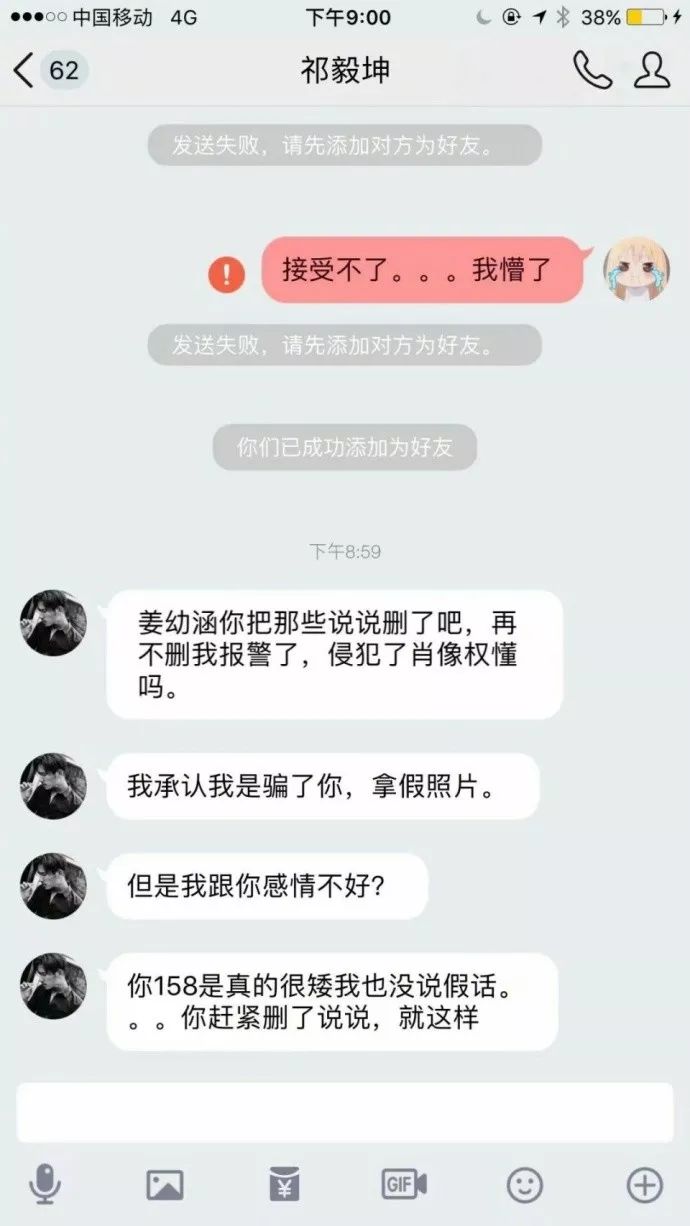The height and width of the screenshot is (1226, 690).
Task: Tap the red failed-send warning icon
Action: click(x=227, y=273)
